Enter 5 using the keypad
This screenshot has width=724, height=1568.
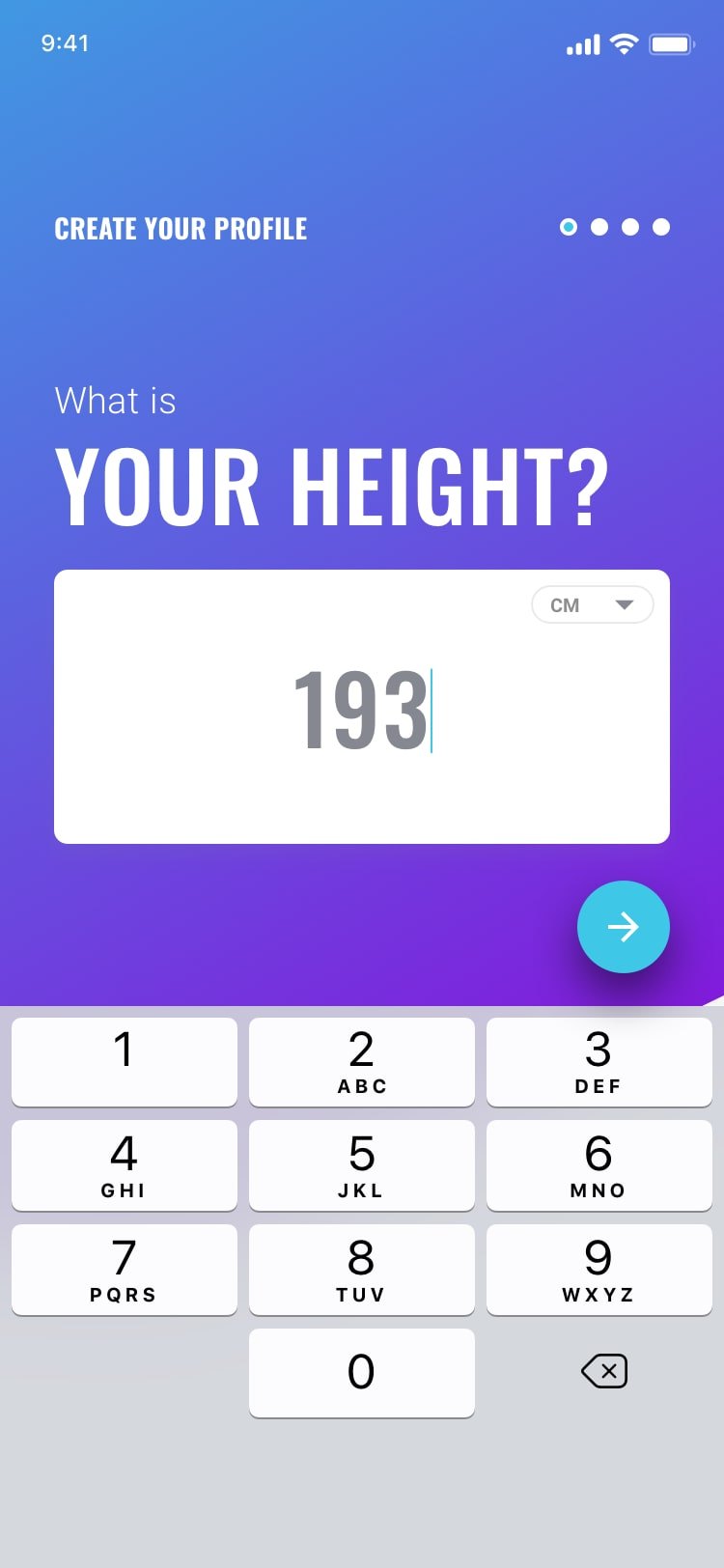(362, 1166)
